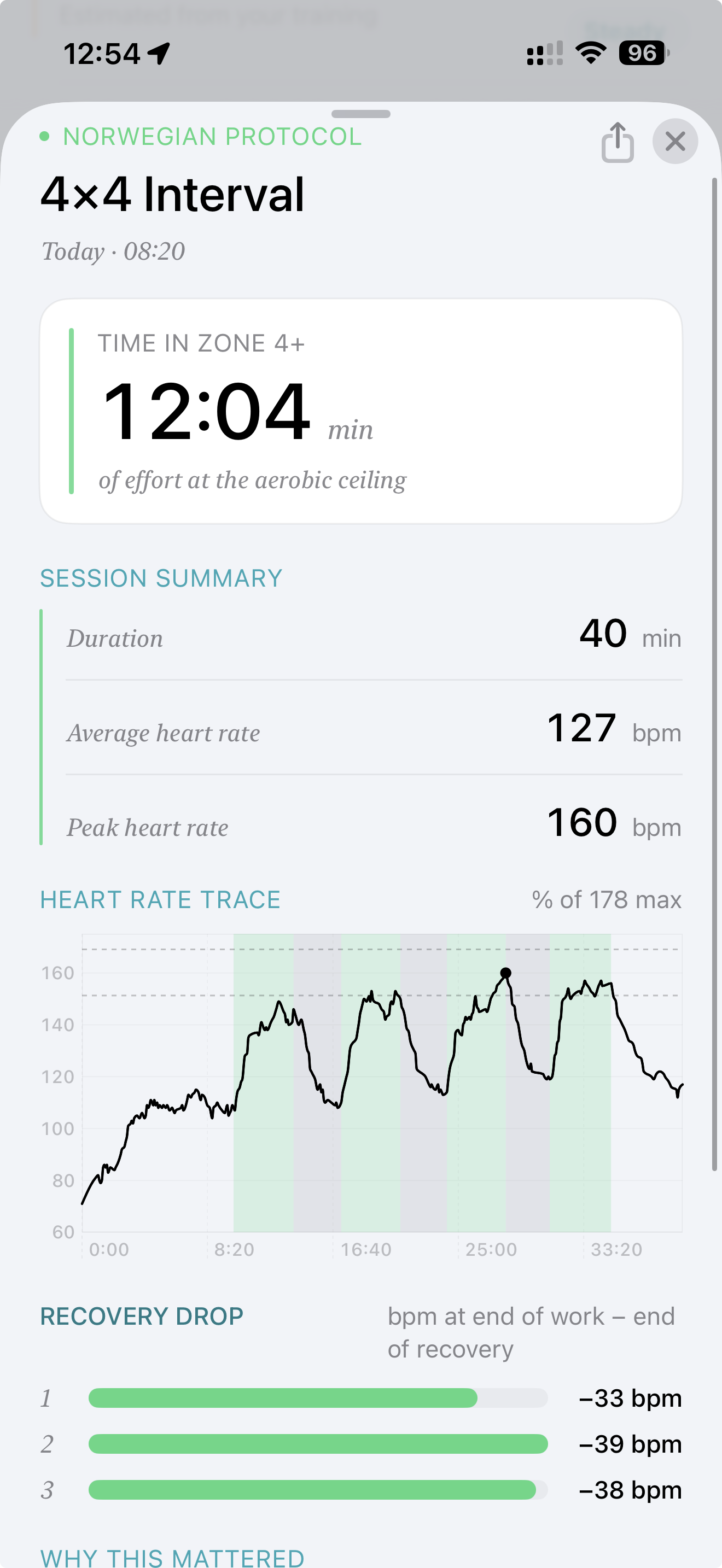Close the workout detail sheet
This screenshot has height=1568, width=722.
[x=675, y=141]
